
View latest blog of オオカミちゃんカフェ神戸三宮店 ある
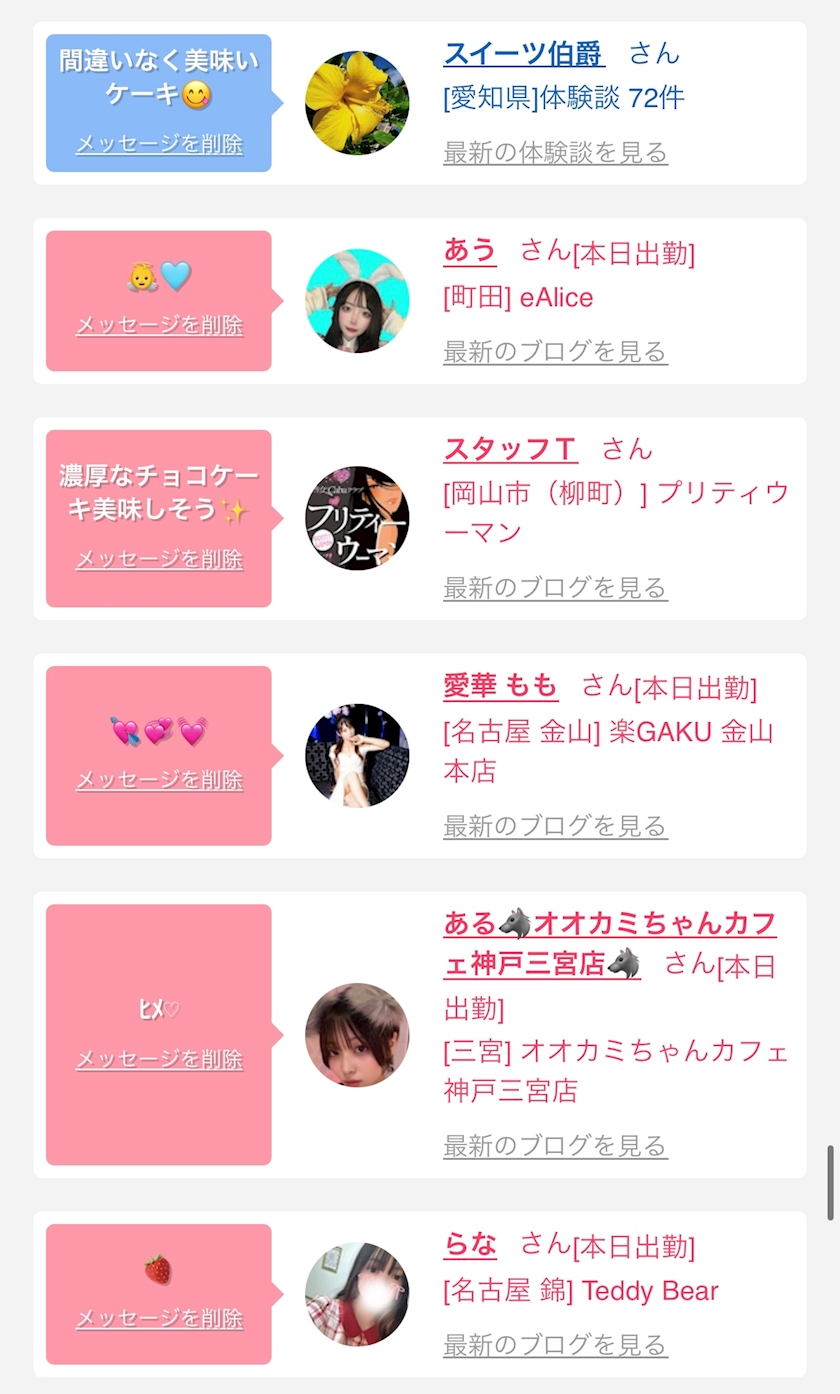(555, 1145)
